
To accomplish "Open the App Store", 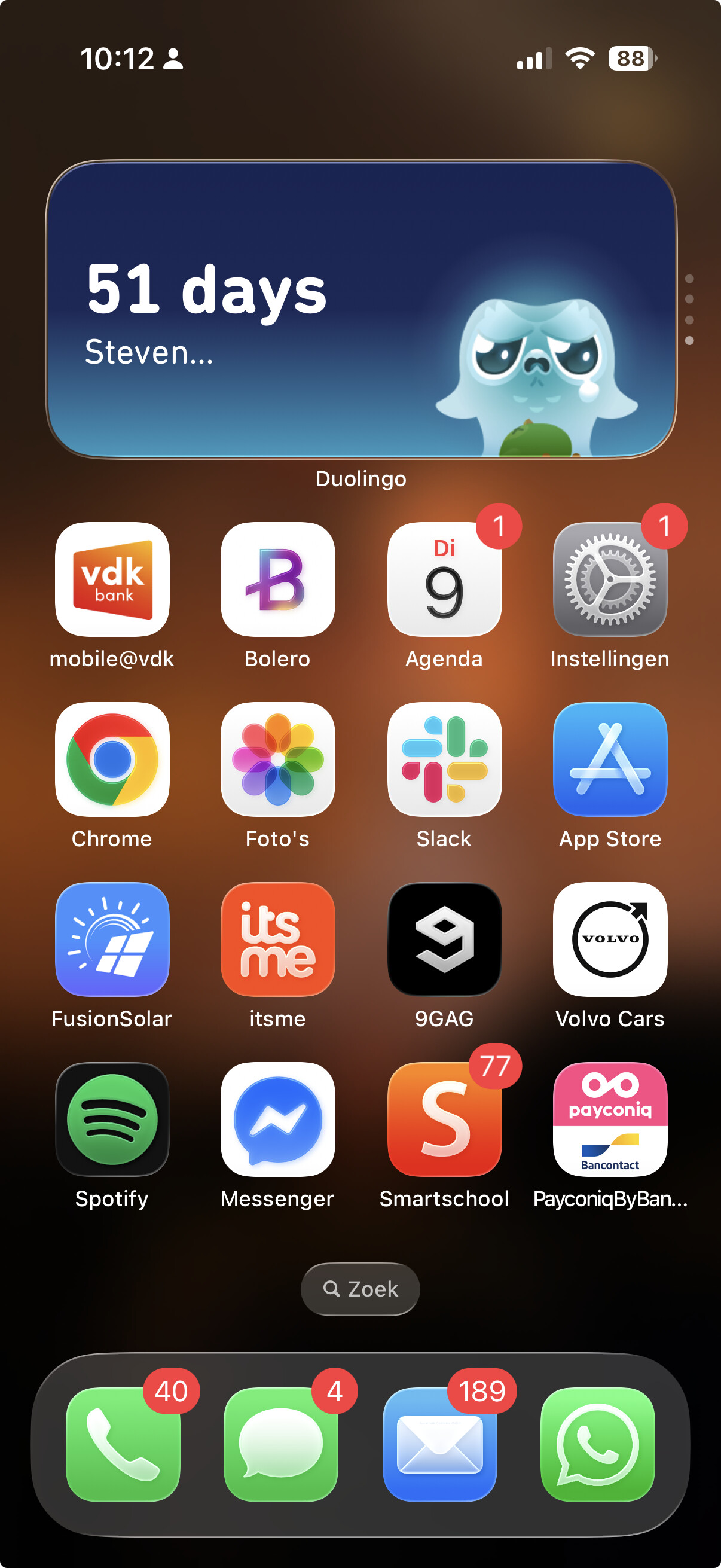I will coord(610,759).
